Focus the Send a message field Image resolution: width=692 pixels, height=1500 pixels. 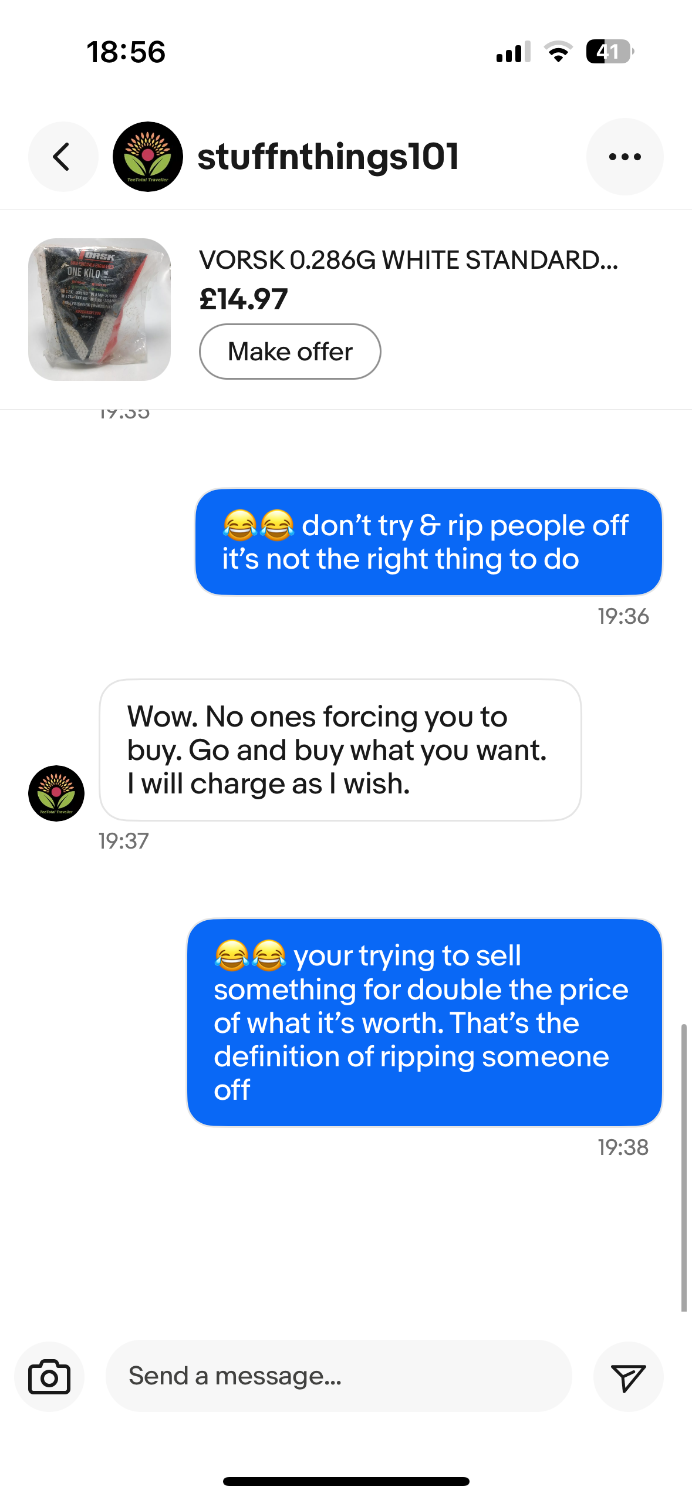point(338,1376)
